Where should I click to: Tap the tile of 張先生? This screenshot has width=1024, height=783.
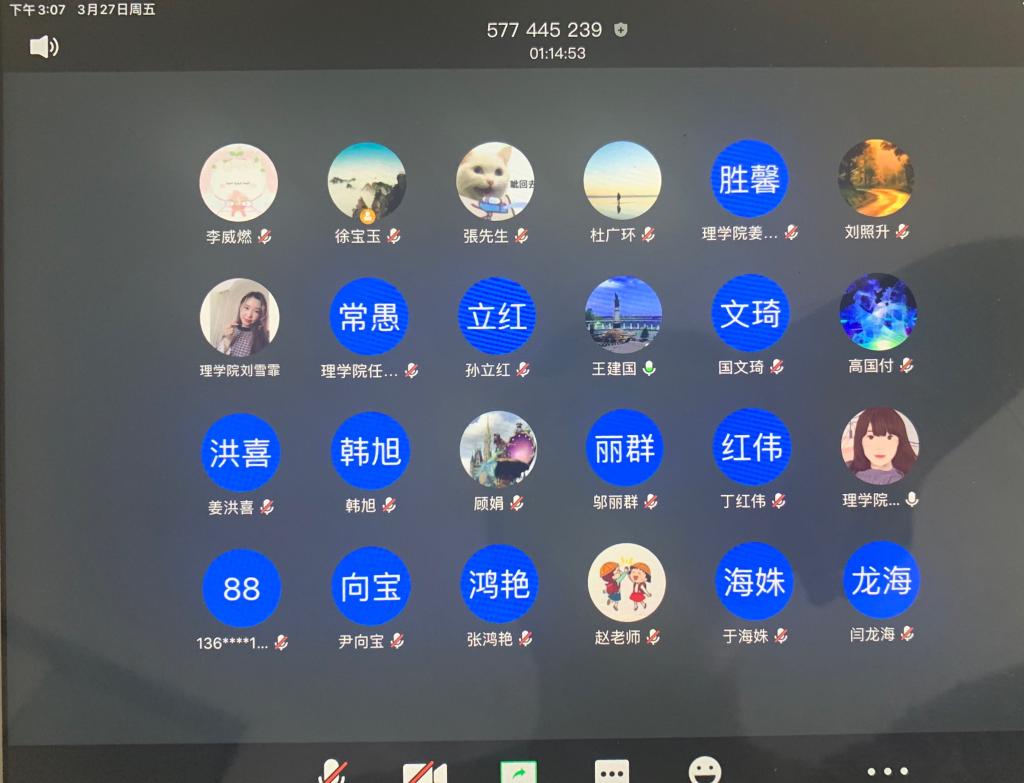coord(496,181)
